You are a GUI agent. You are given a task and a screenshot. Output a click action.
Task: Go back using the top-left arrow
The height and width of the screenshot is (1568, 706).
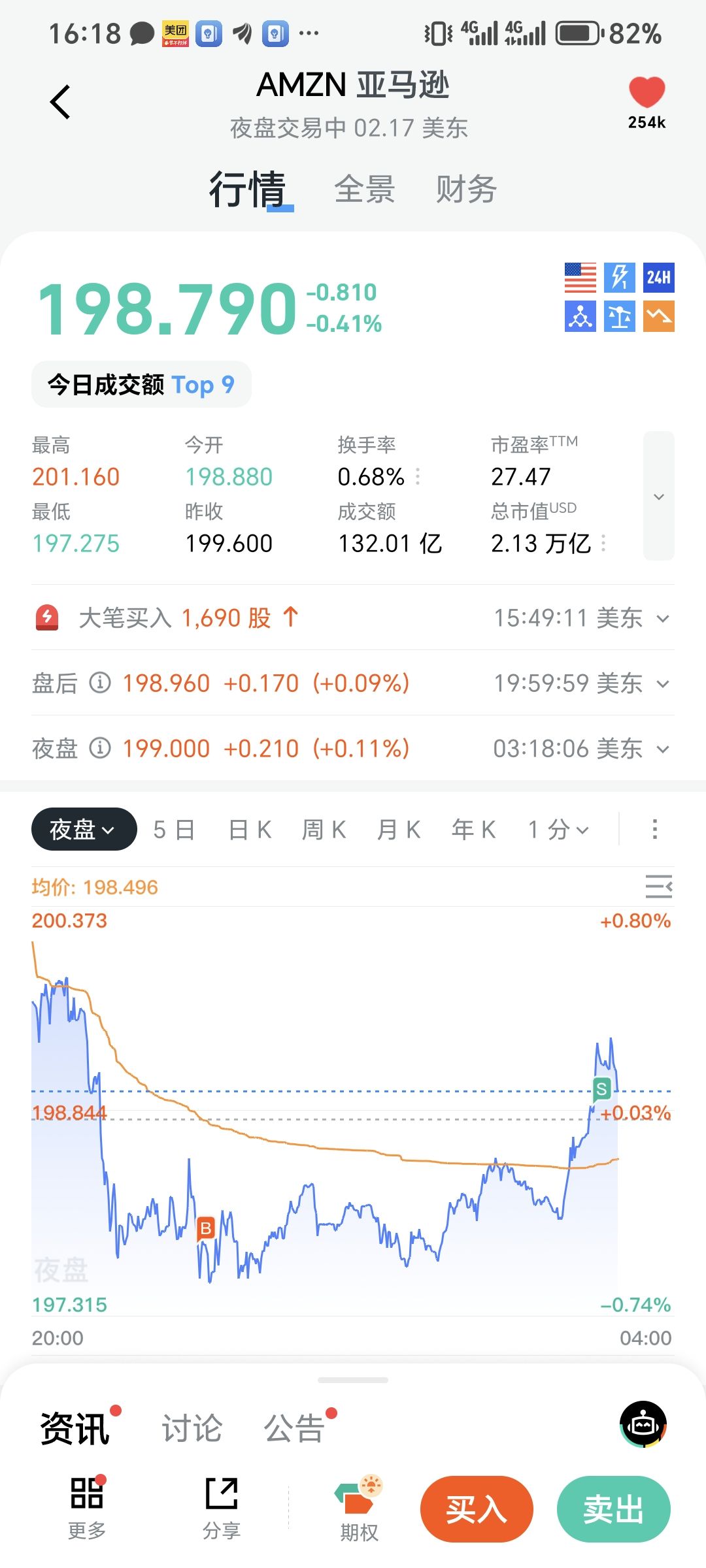(60, 102)
